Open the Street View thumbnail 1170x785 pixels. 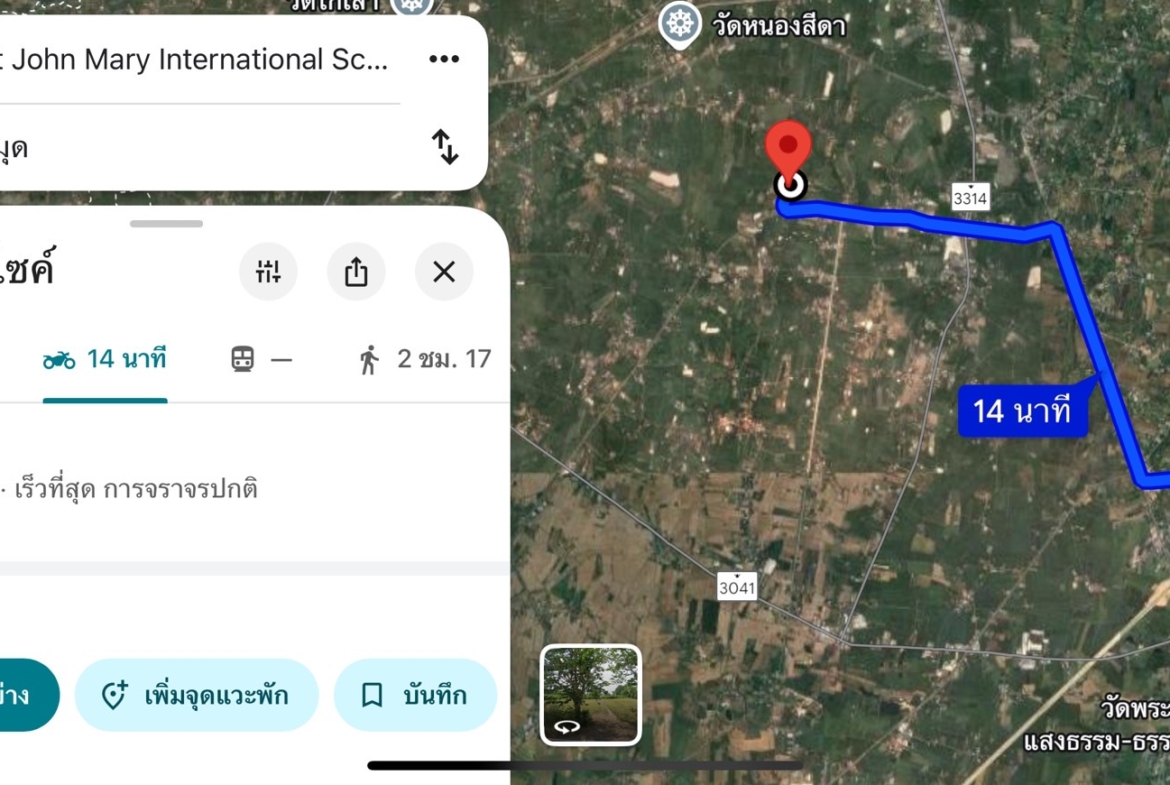click(591, 694)
